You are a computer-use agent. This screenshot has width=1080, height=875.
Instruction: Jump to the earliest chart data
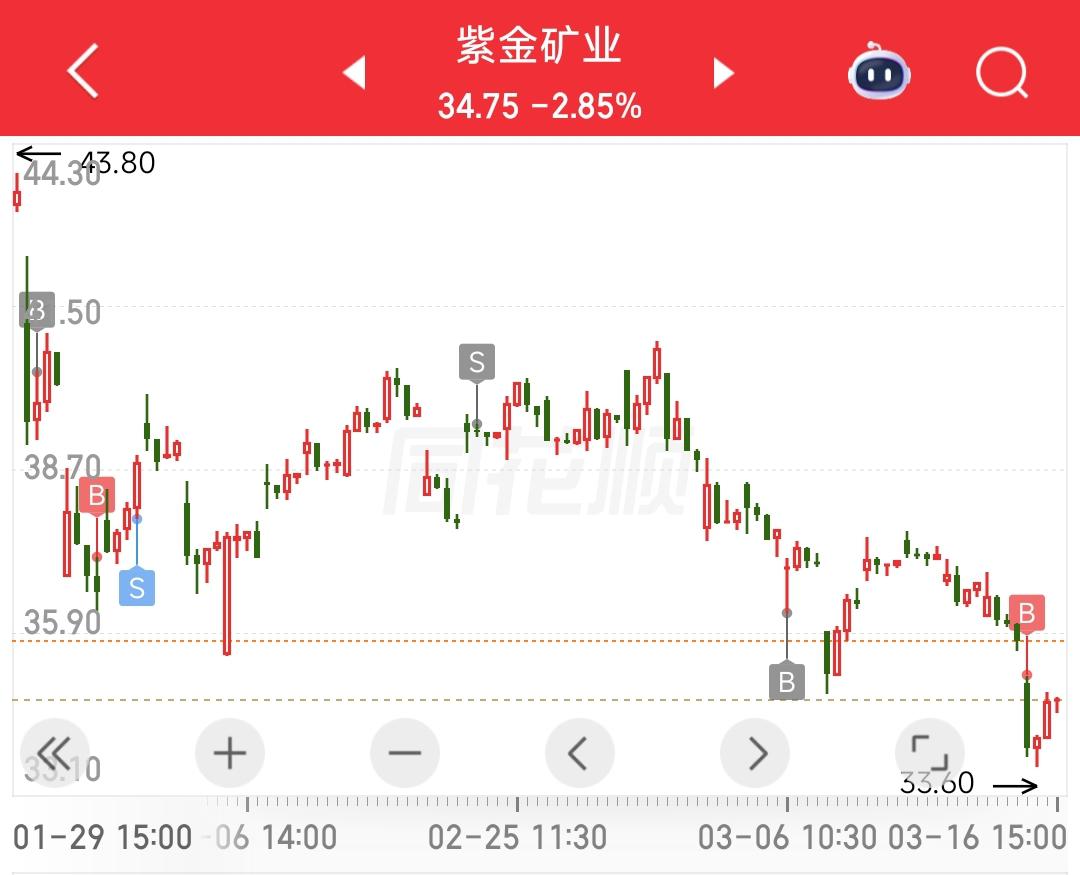point(55,752)
